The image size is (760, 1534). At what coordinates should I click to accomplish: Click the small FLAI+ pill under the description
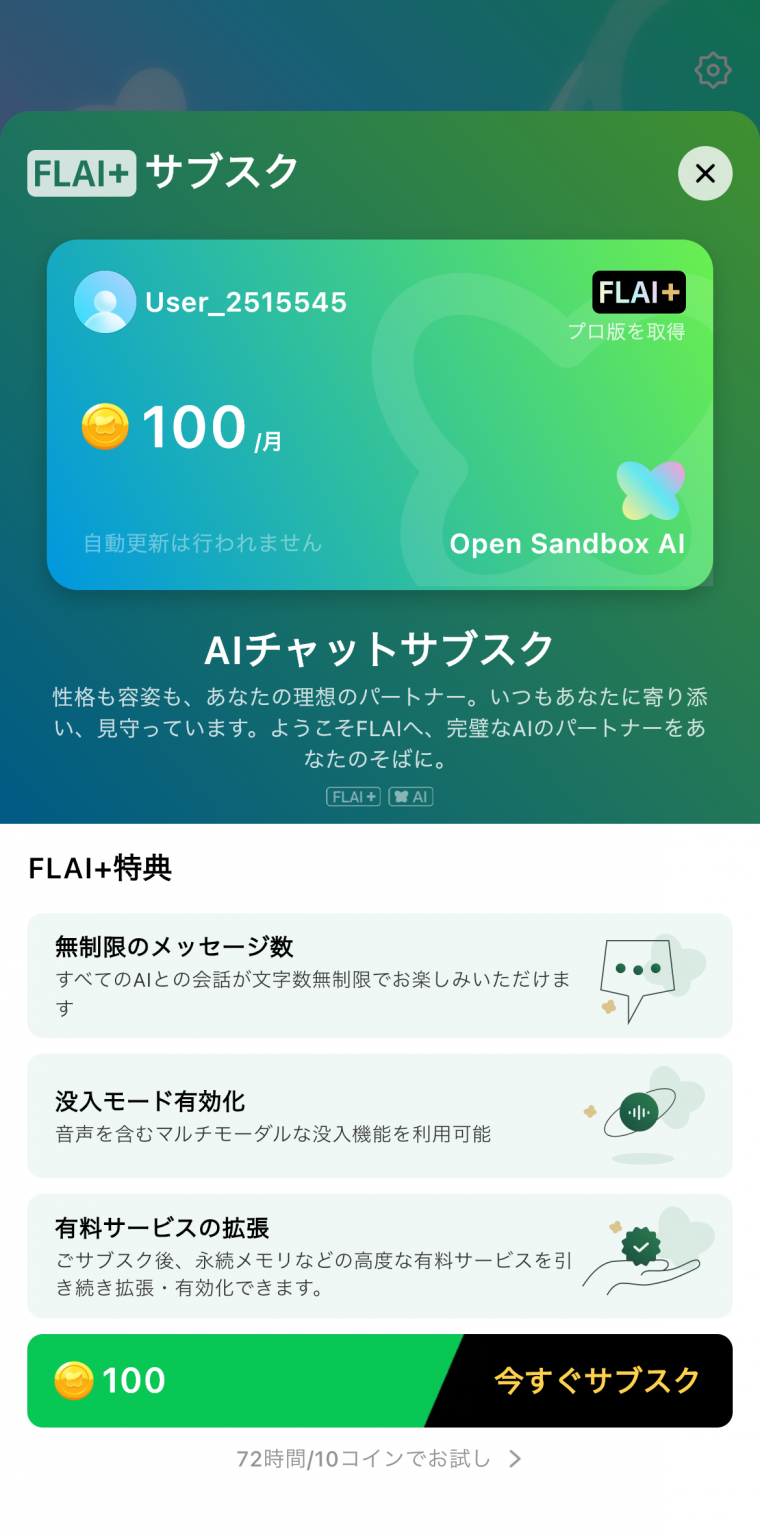[352, 796]
